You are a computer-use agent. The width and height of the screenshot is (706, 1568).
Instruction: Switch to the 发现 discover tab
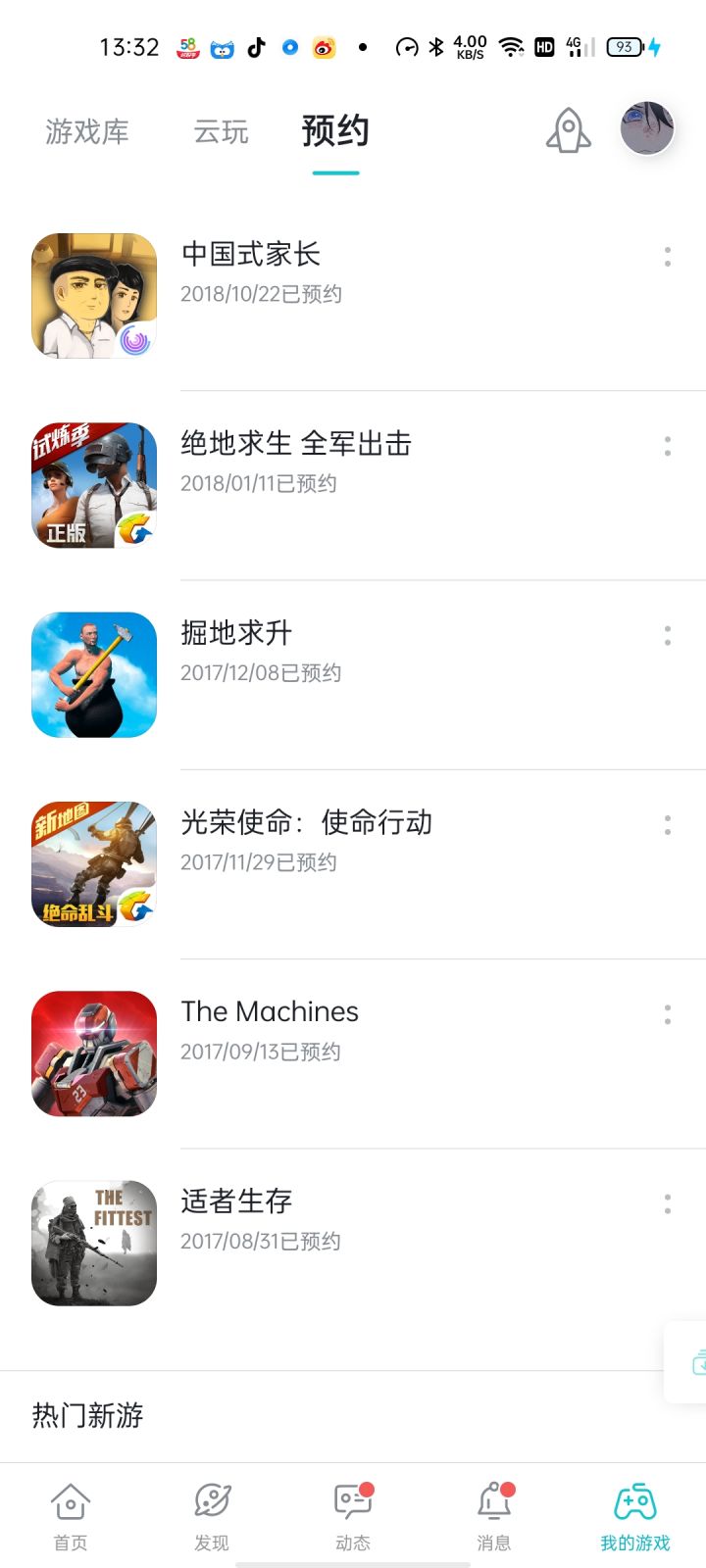(212, 1515)
